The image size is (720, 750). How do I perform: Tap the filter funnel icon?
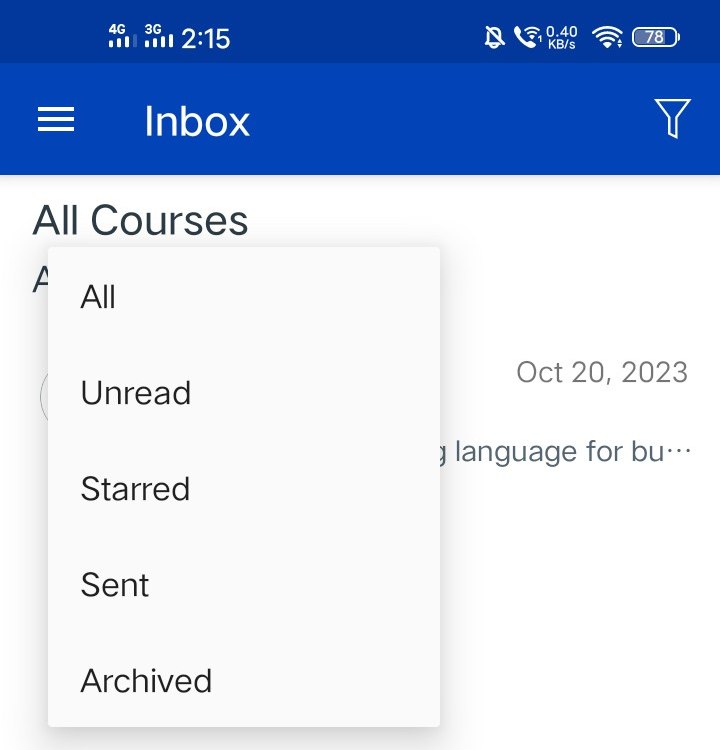[673, 119]
